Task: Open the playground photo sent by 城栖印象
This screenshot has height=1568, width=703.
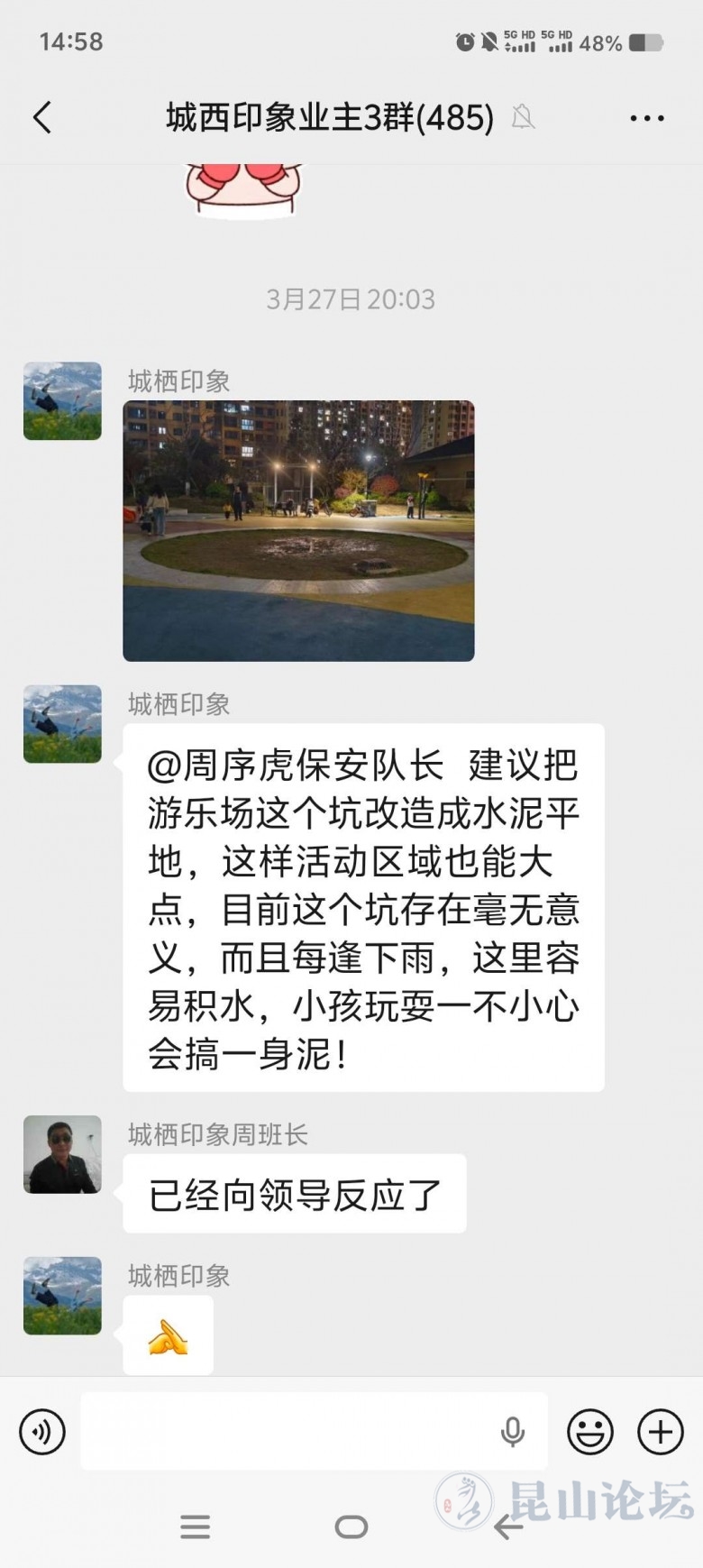Action: 298,530
